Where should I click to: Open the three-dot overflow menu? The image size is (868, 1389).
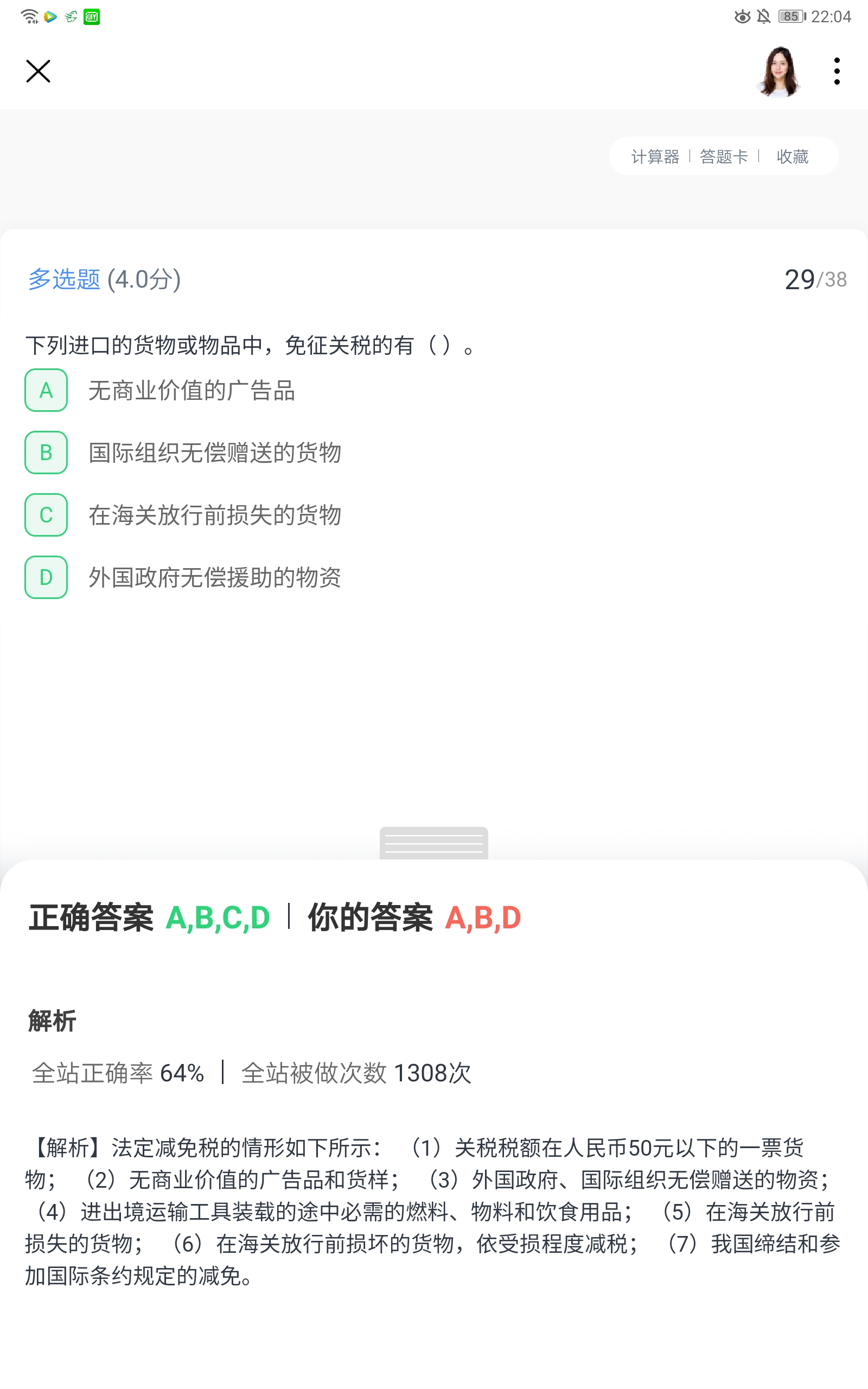click(x=837, y=71)
